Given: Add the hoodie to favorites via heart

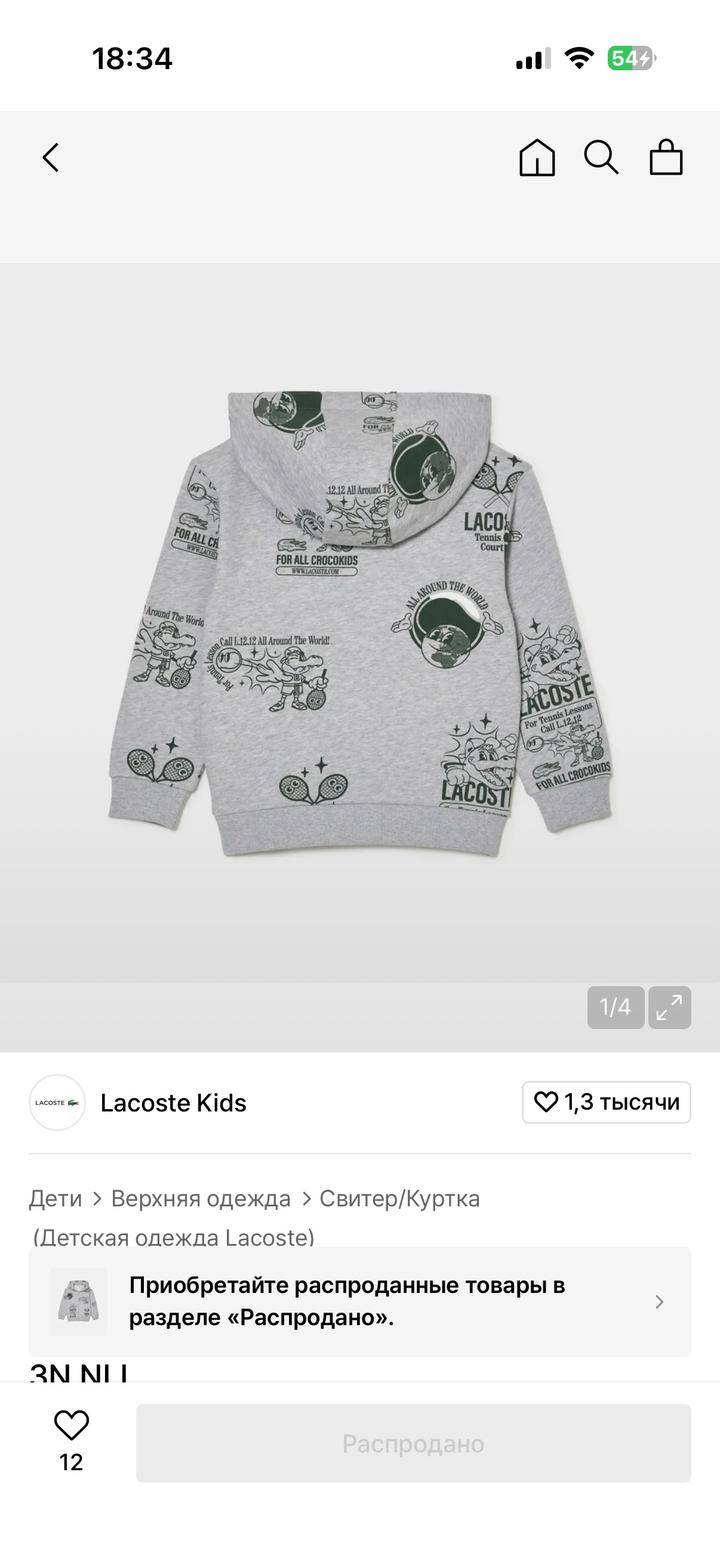Looking at the screenshot, I should 71,1427.
